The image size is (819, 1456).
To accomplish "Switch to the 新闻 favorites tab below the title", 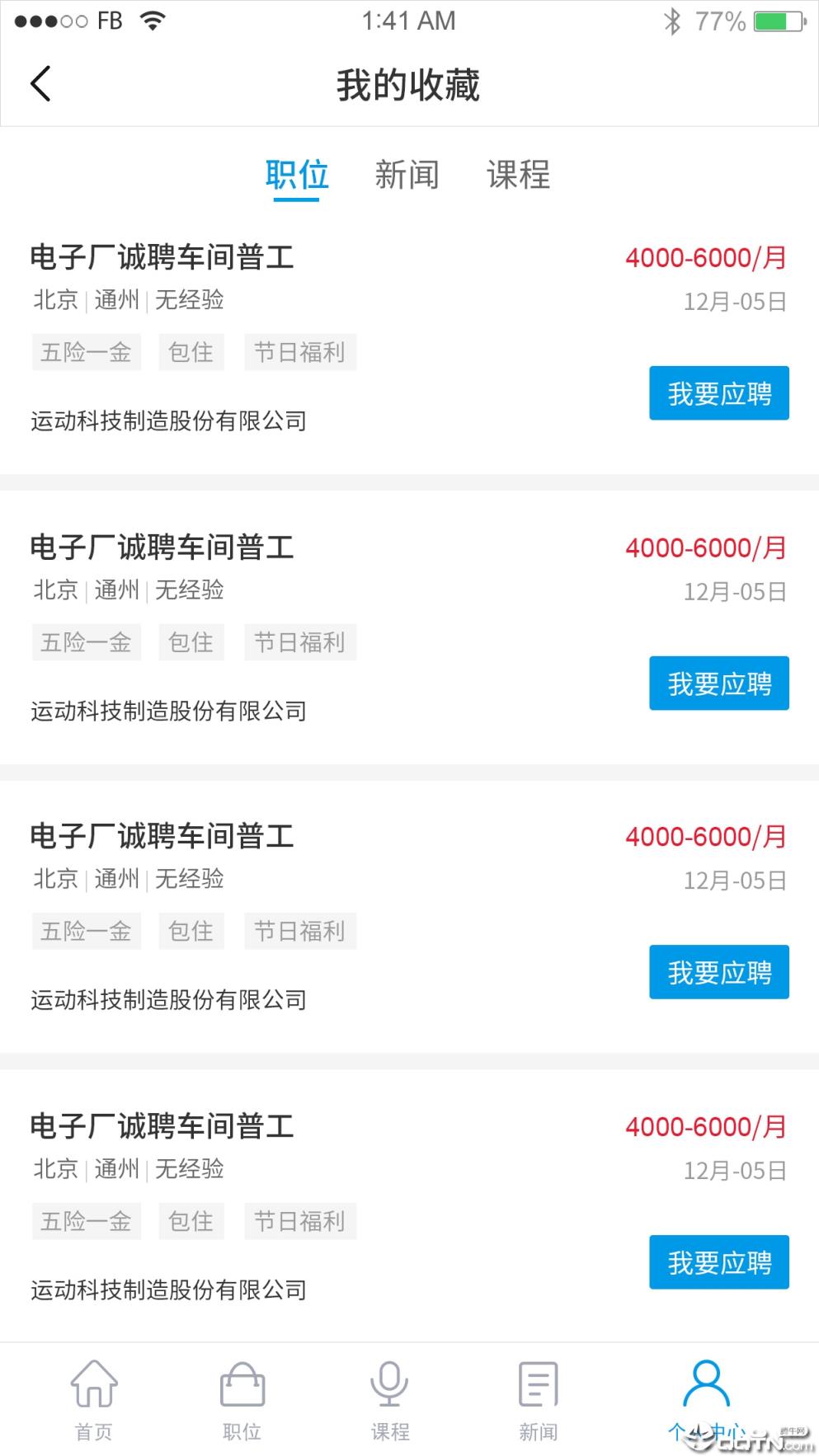I will (x=407, y=176).
